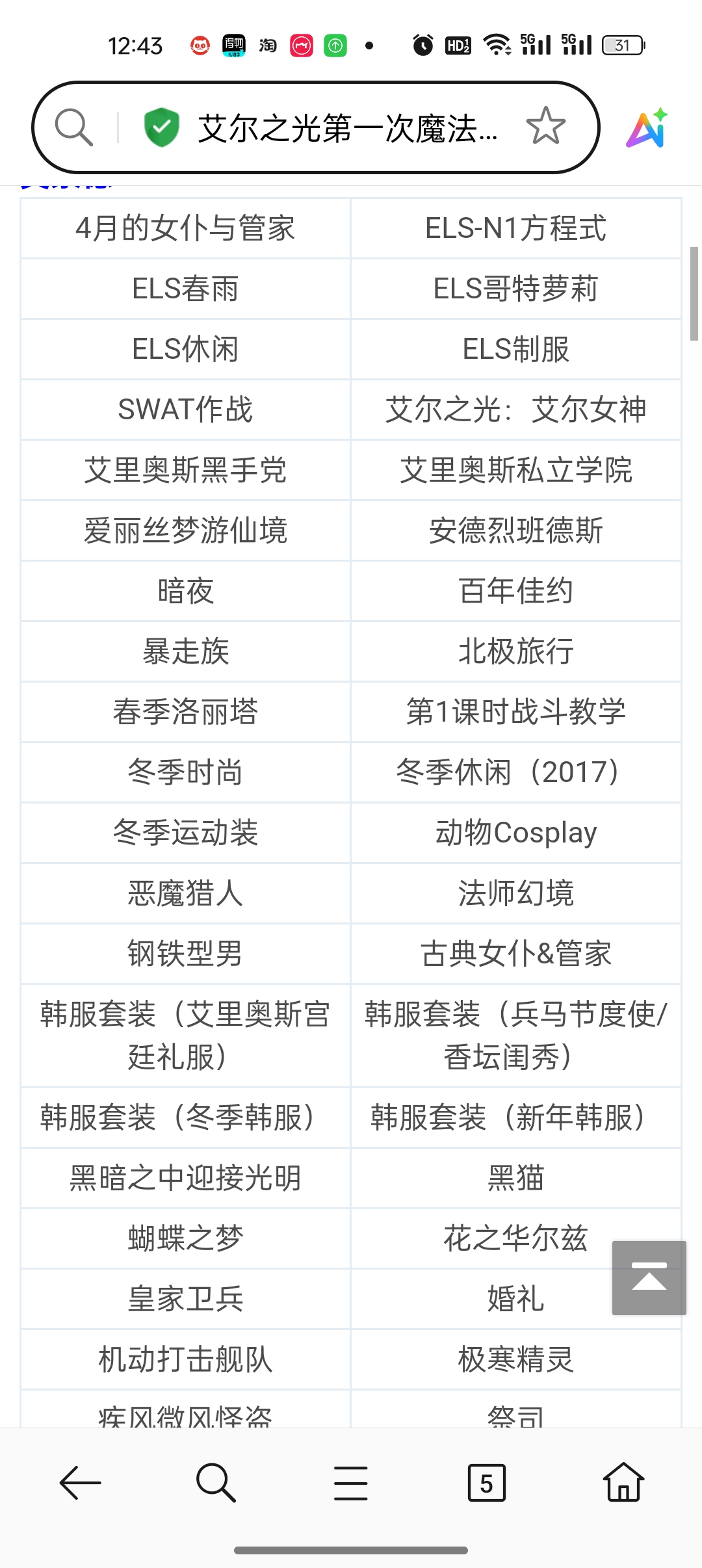
Task: Go back to the previous page
Action: (x=80, y=1483)
